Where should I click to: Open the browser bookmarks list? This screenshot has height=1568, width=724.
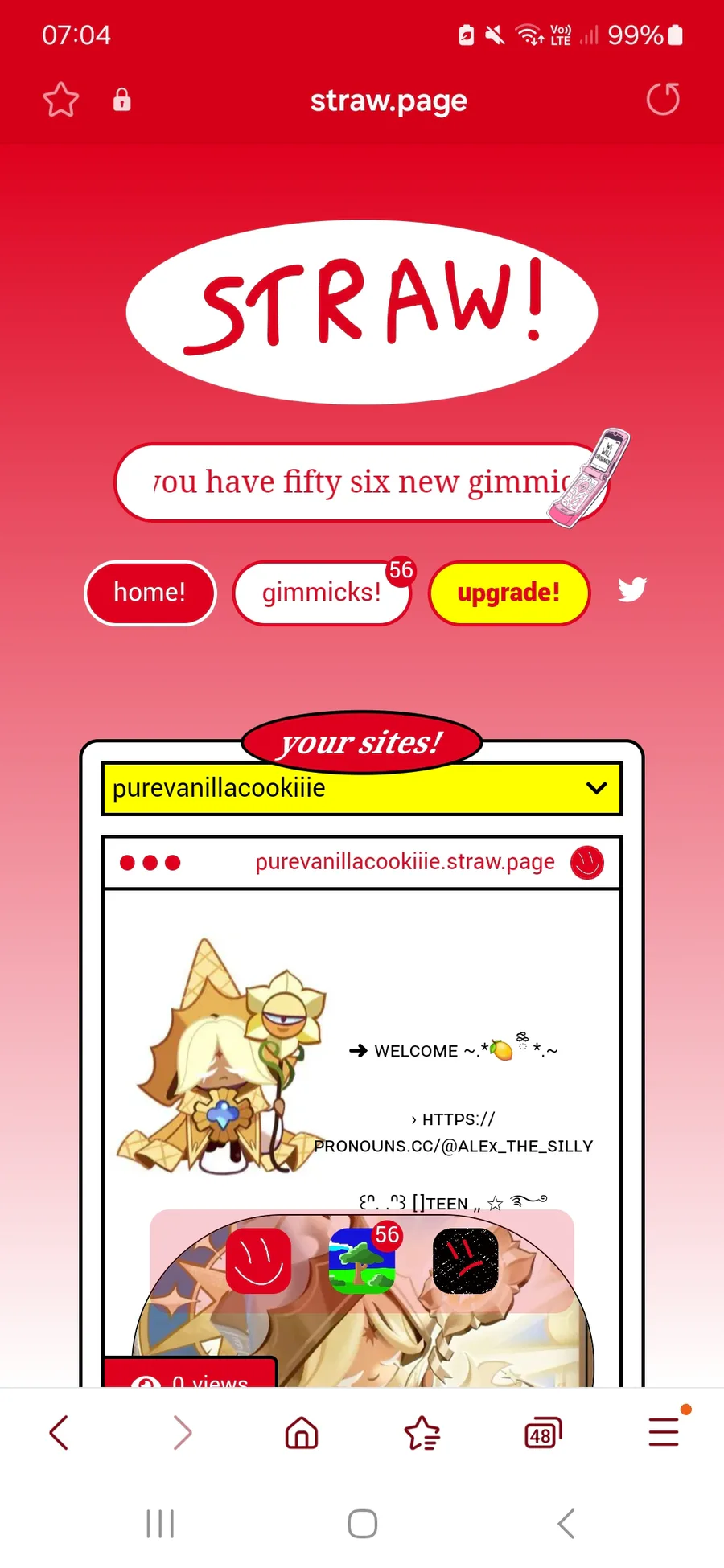click(422, 1433)
